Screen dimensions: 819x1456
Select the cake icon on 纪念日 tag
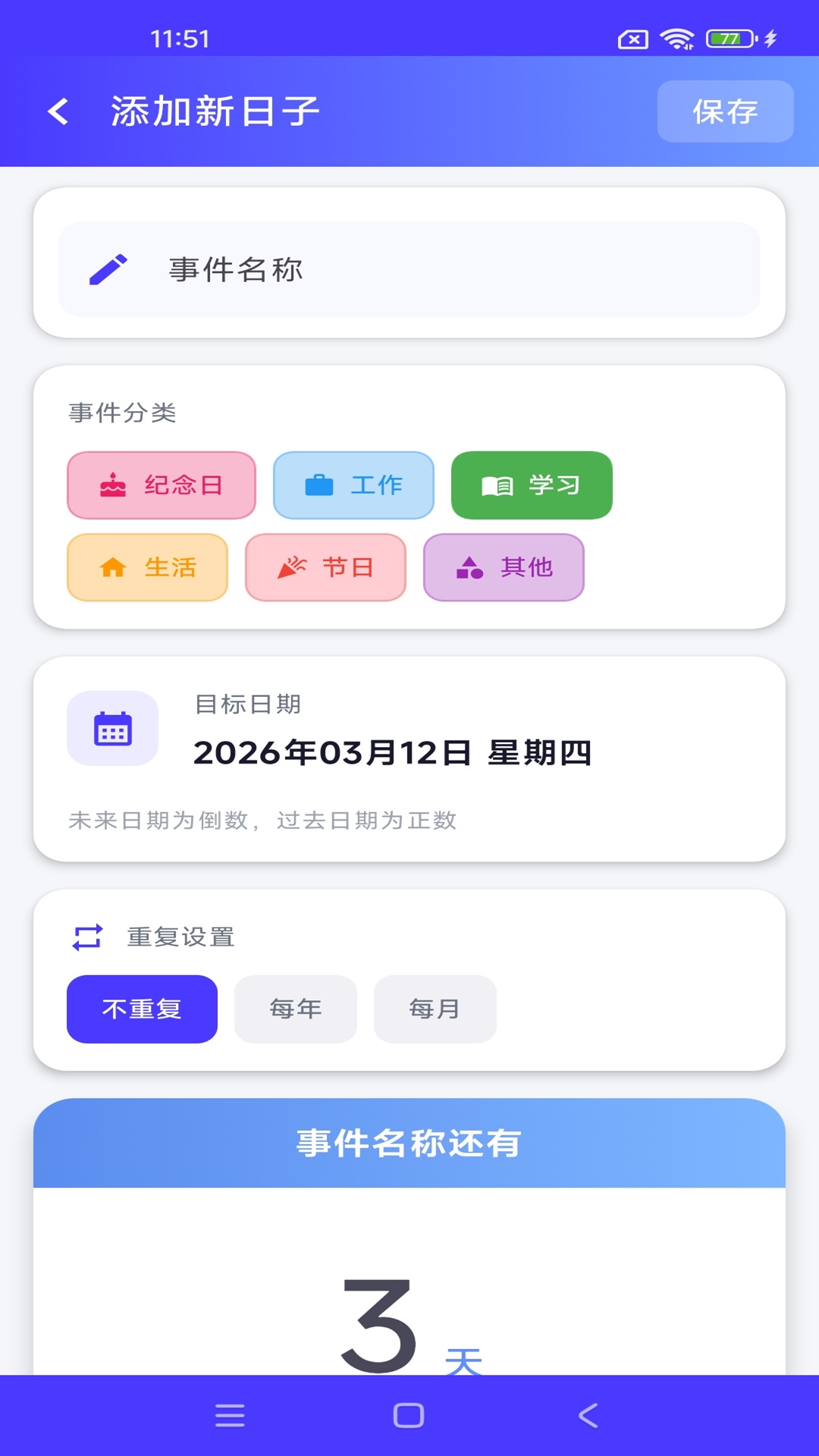point(111,485)
